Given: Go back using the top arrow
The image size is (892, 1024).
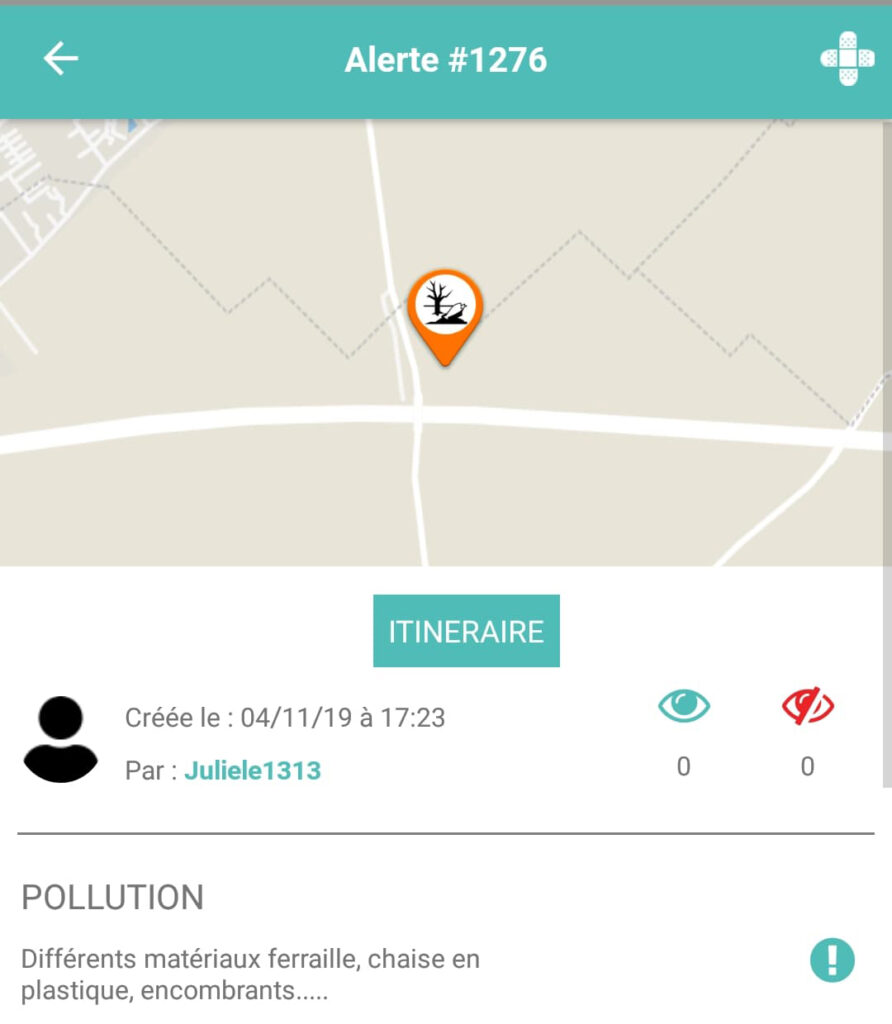Looking at the screenshot, I should click(x=61, y=60).
